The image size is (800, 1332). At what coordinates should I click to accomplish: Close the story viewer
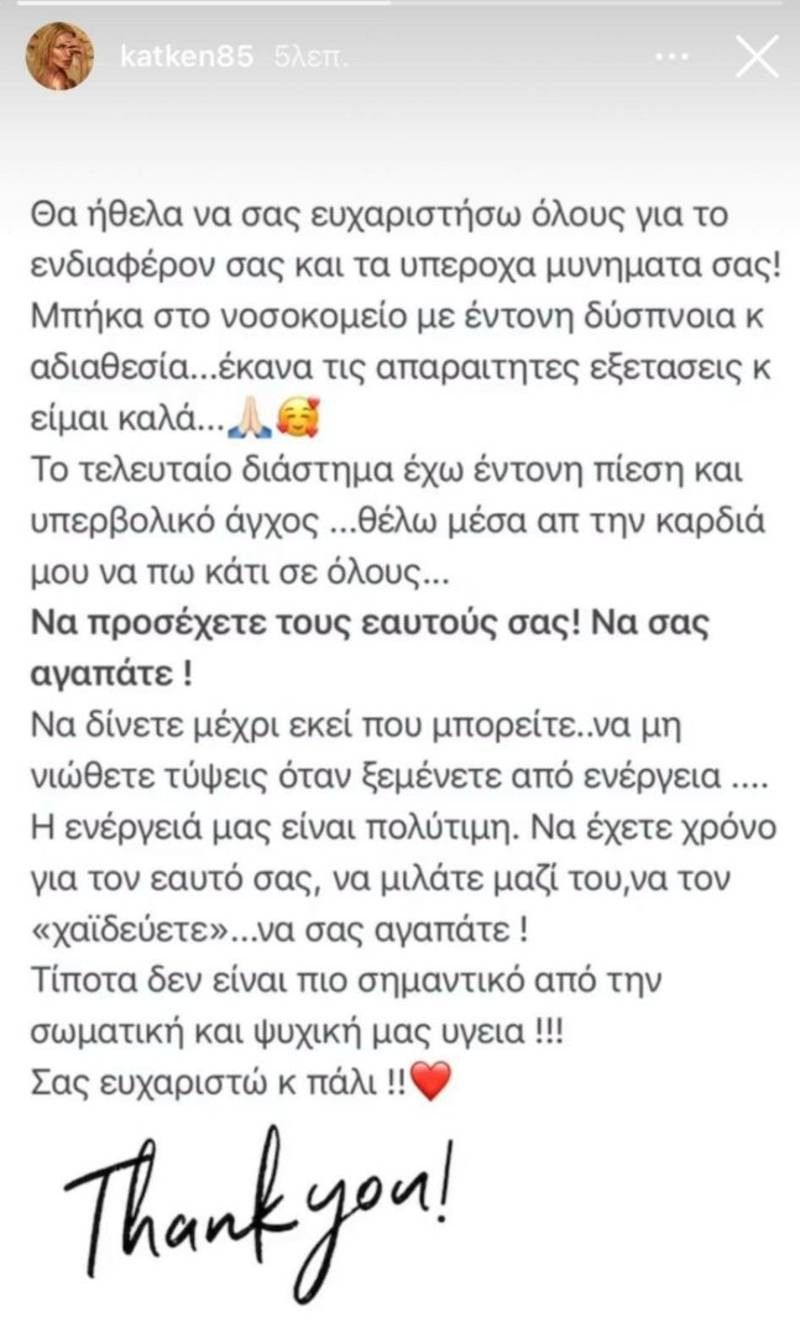756,56
